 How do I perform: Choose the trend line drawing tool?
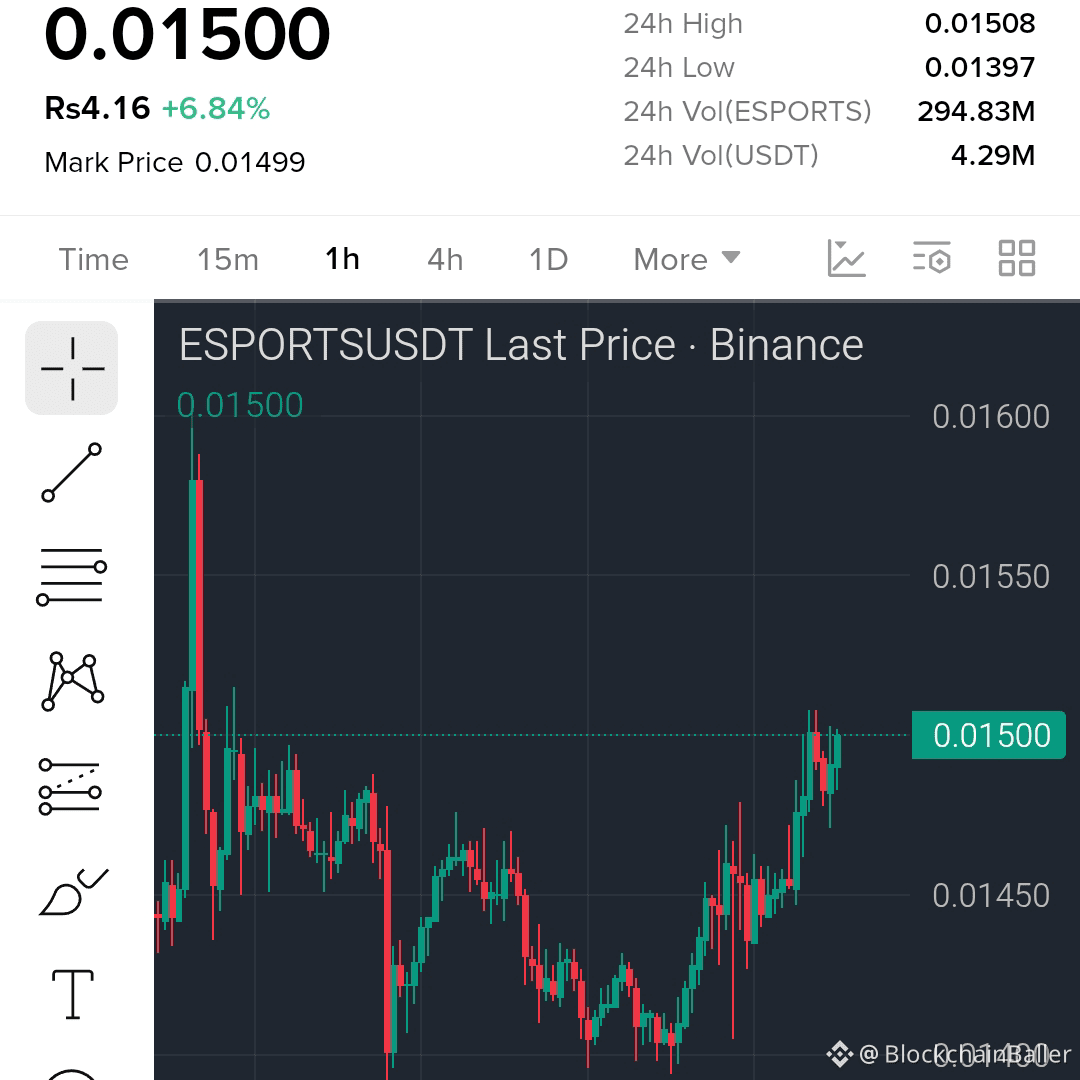point(72,472)
